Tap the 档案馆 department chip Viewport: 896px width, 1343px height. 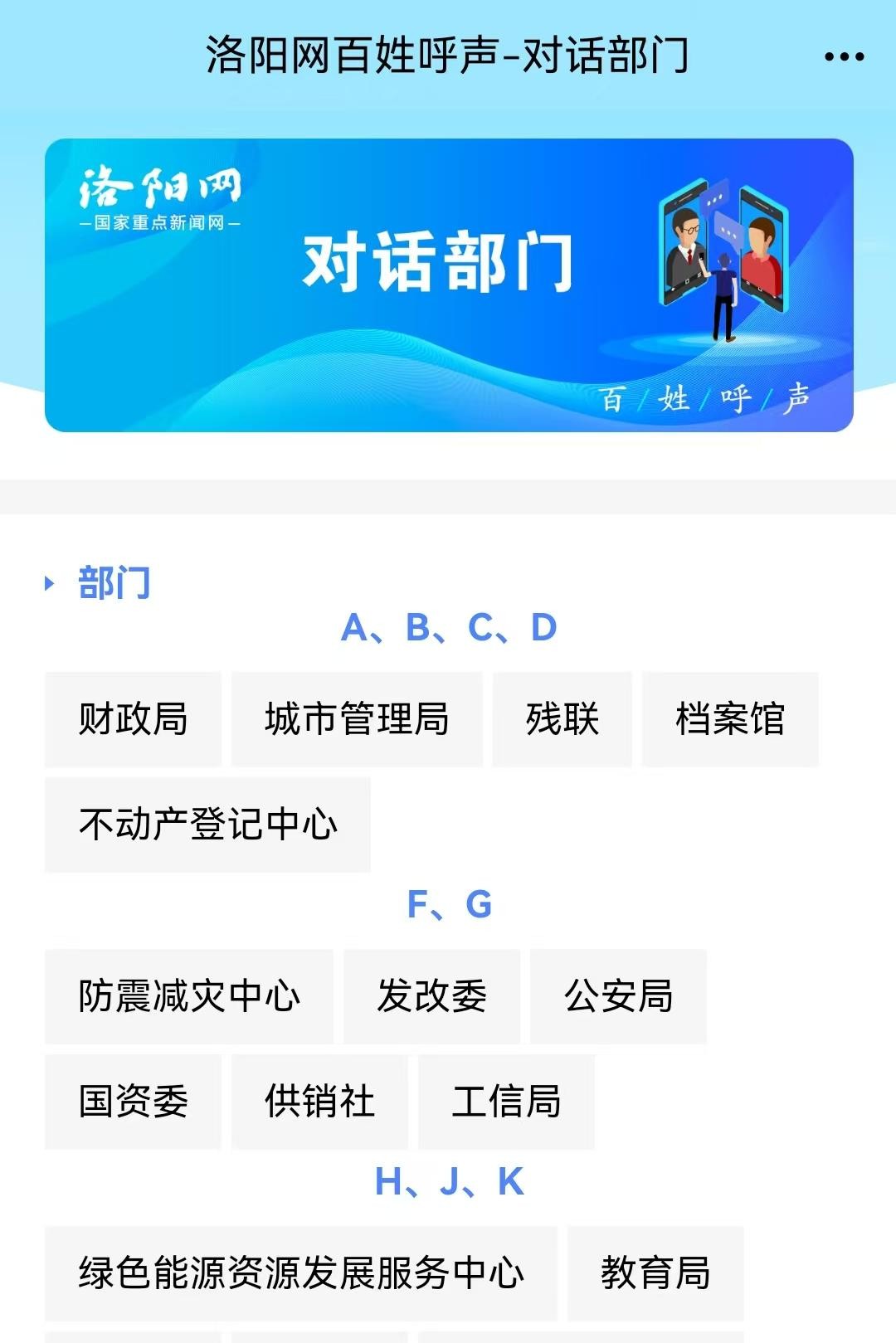[730, 719]
